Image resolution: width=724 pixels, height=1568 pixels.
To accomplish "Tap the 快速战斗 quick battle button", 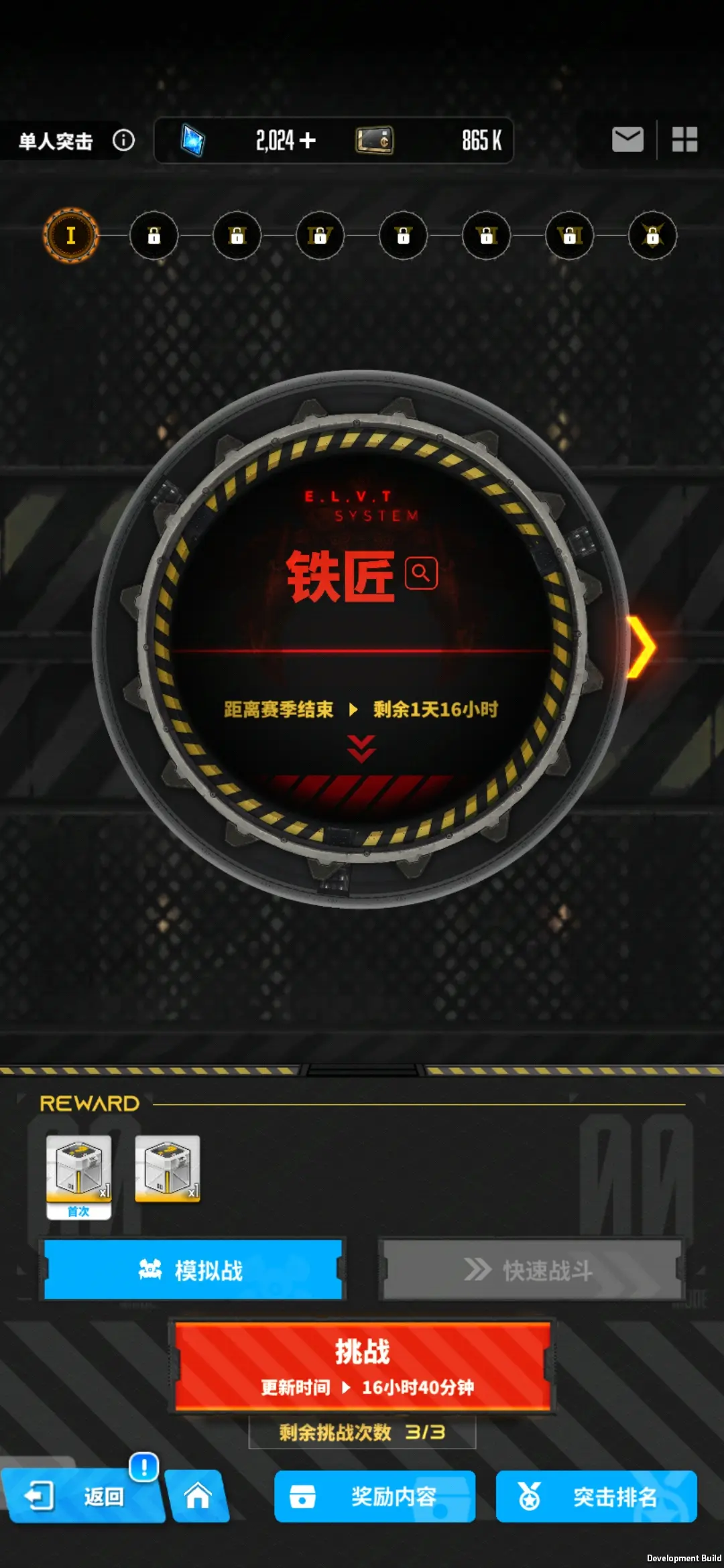I will [x=532, y=1270].
